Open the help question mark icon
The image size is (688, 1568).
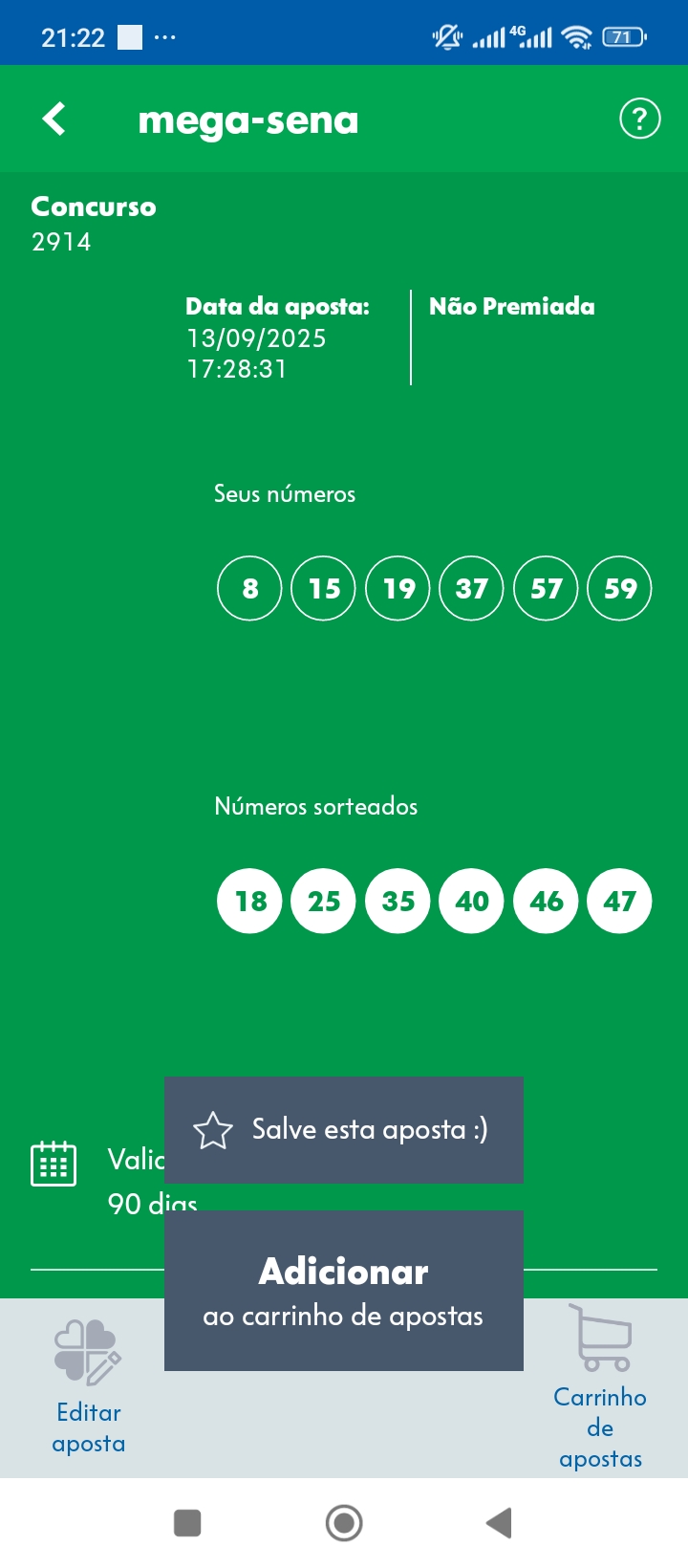point(639,120)
